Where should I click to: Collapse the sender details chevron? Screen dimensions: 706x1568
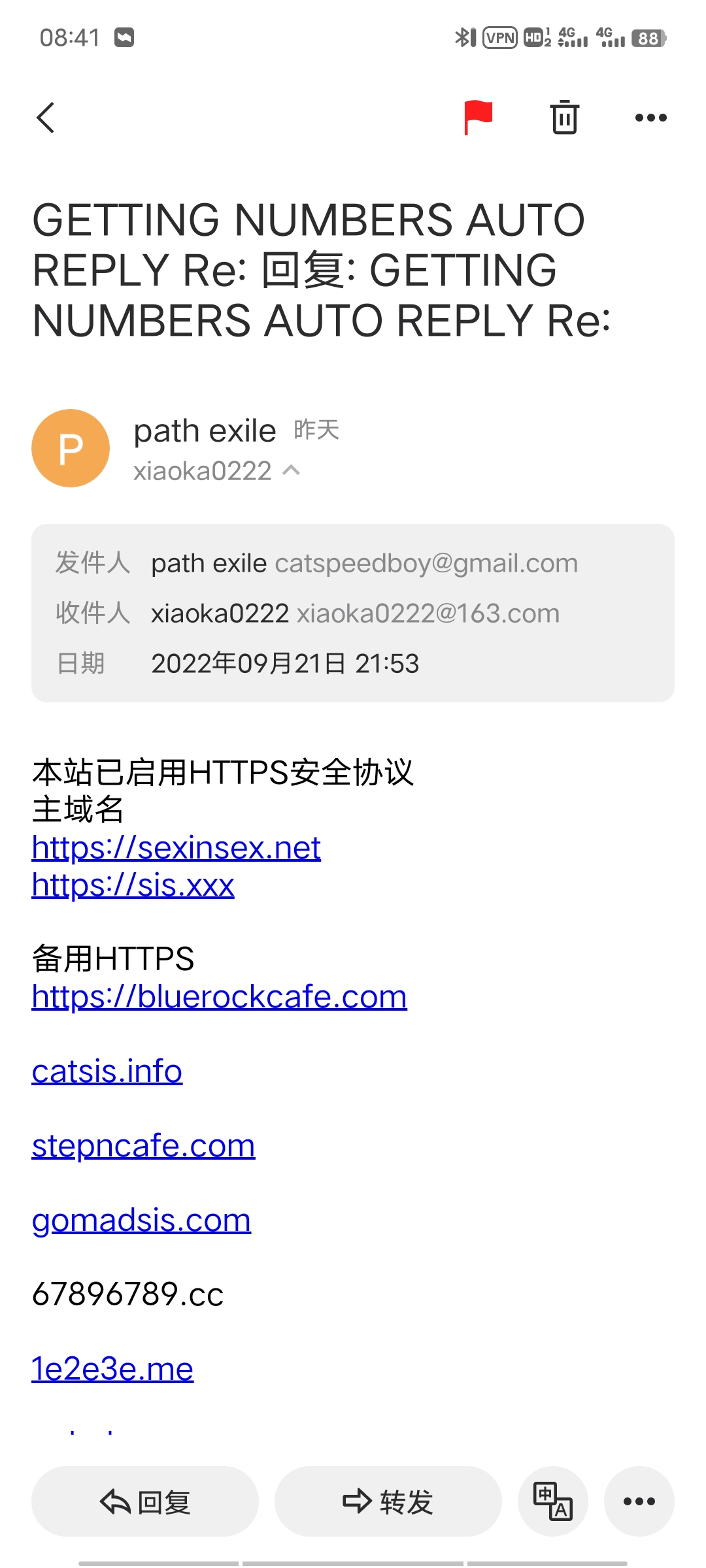pos(292,470)
